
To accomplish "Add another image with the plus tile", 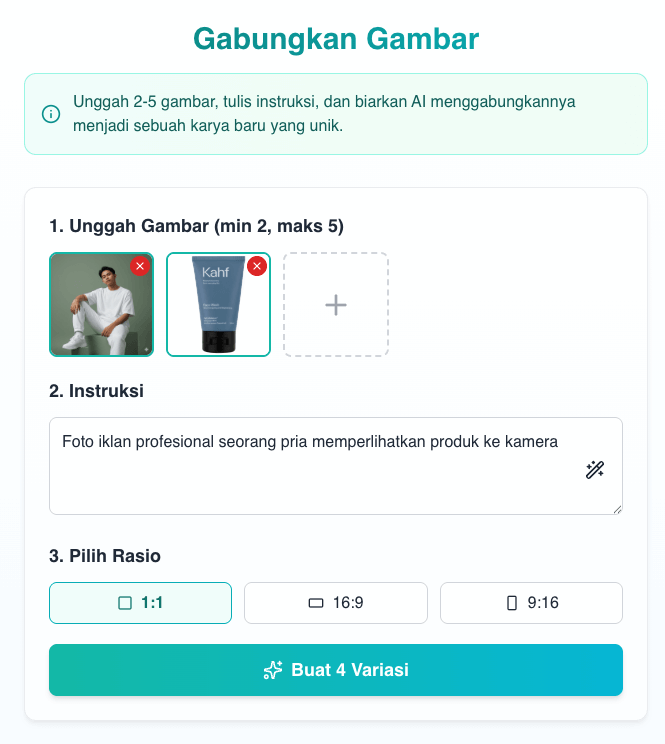I will [336, 305].
